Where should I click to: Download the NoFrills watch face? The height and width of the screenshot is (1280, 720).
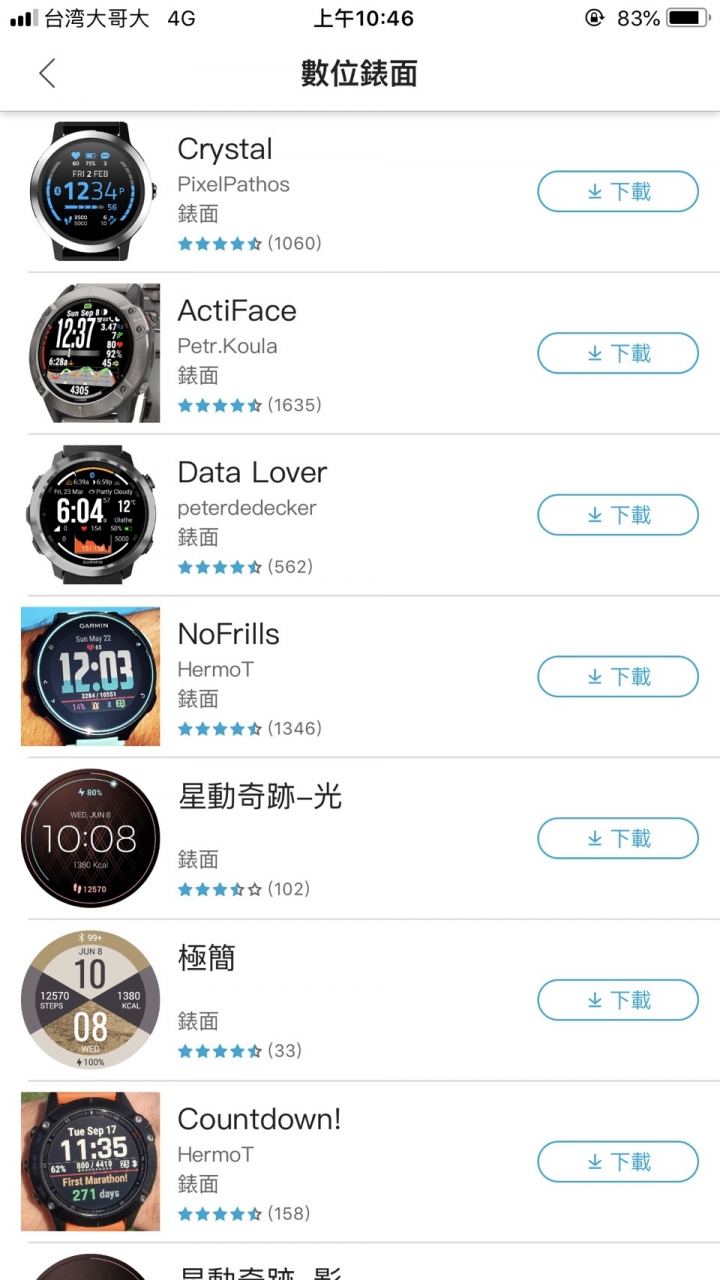point(617,677)
